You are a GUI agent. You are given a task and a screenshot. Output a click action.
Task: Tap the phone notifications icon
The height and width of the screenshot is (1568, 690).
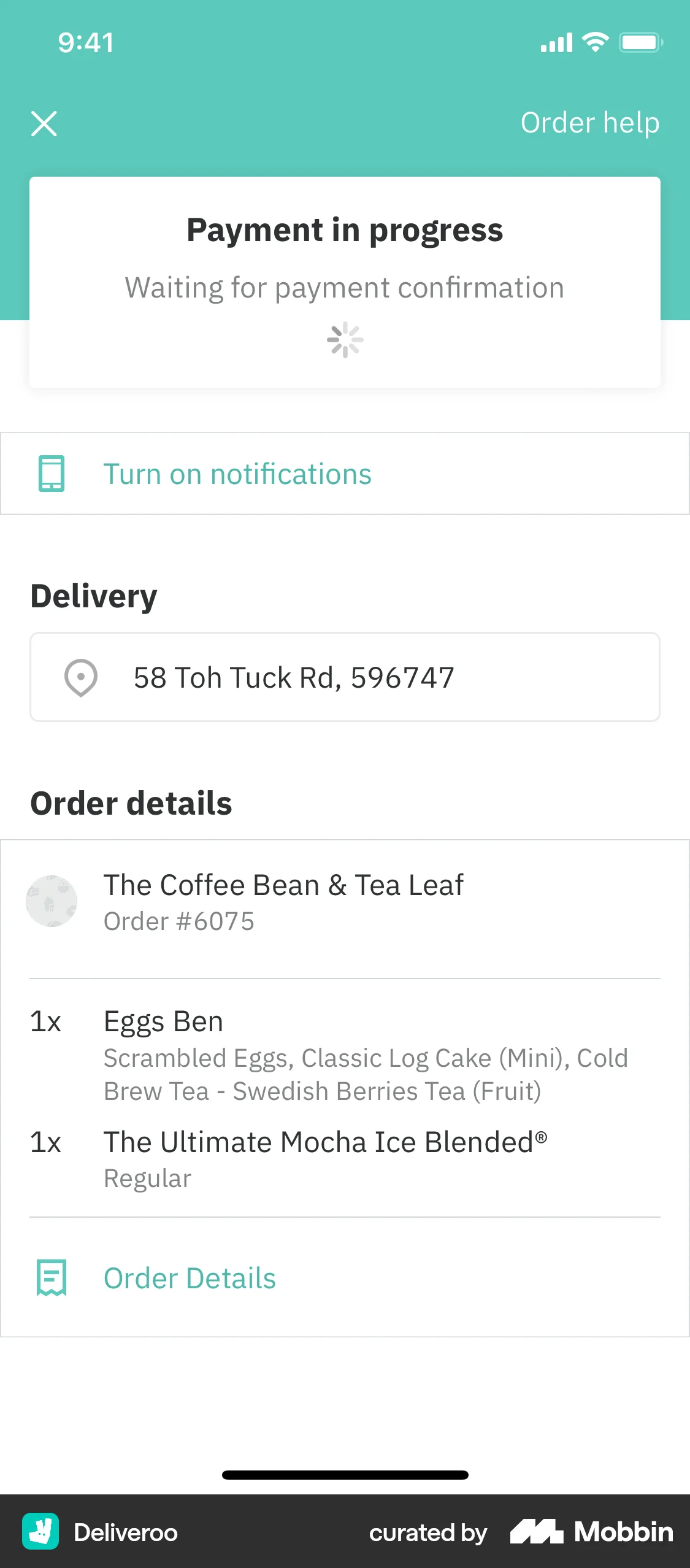point(52,474)
